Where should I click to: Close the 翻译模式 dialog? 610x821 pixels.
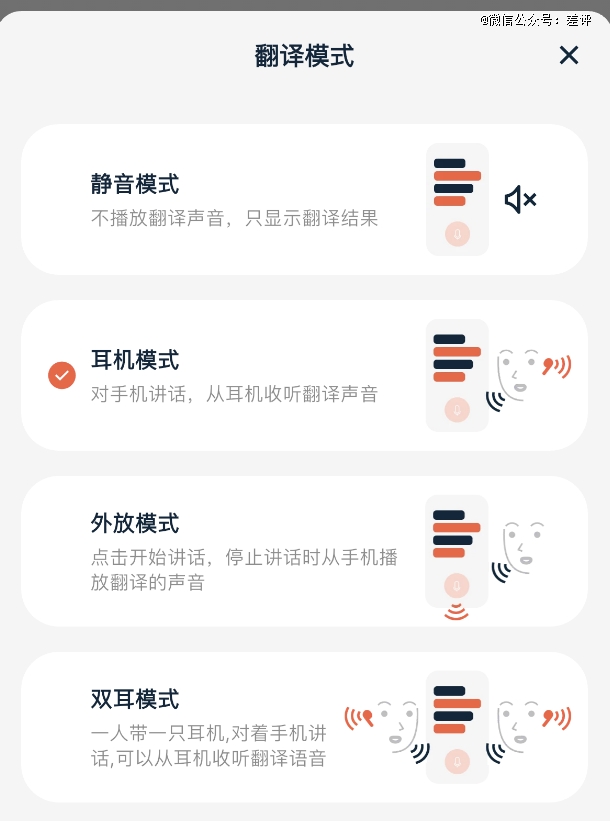[x=568, y=55]
